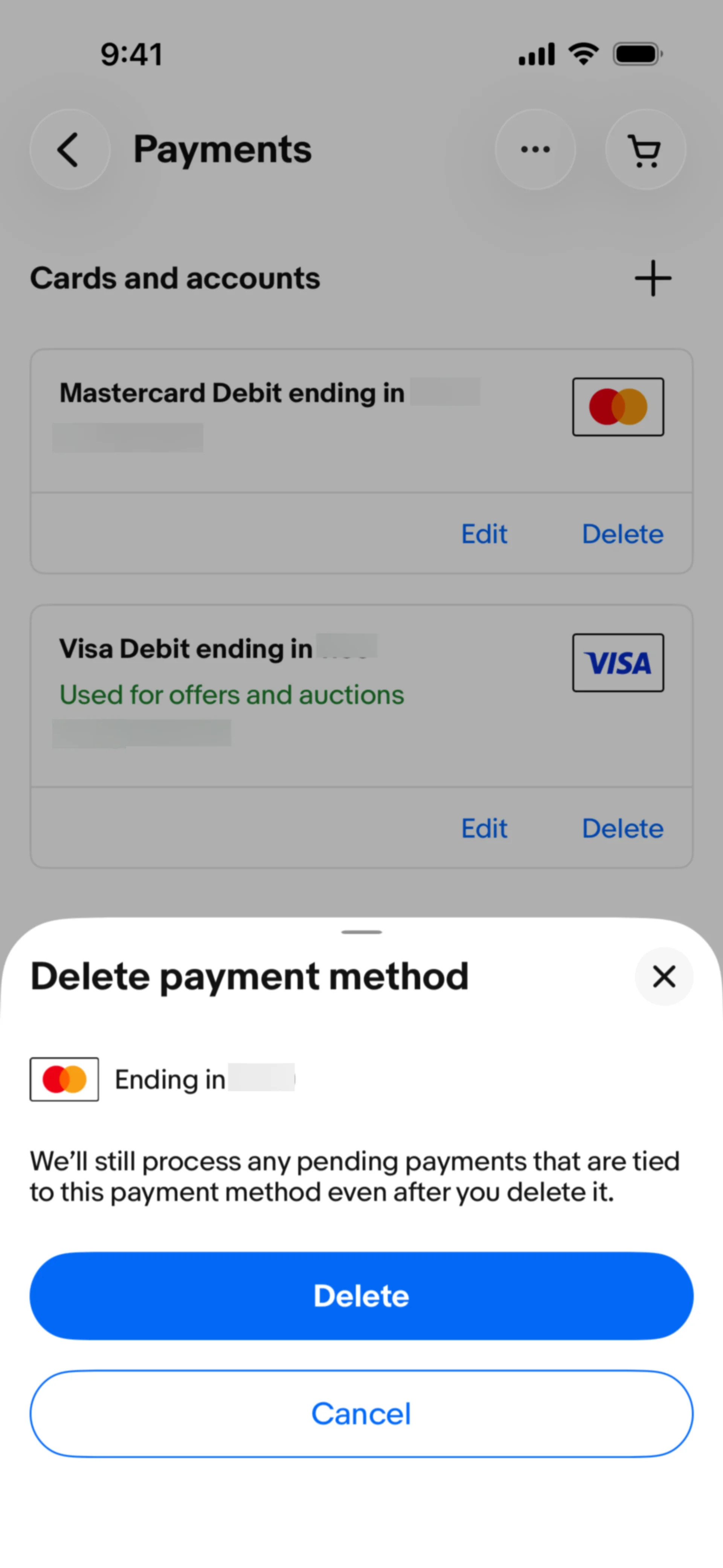
Task: Delete the Mastercard Debit card
Action: pos(622,534)
